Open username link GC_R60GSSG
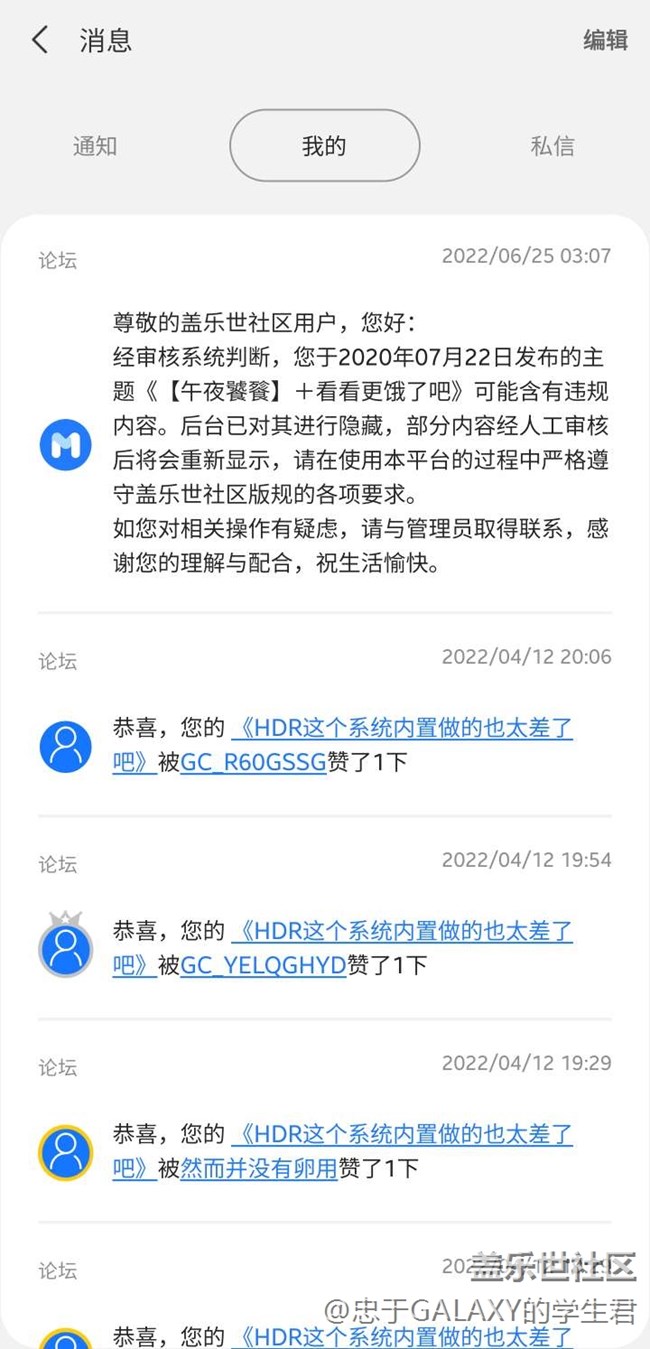The width and height of the screenshot is (650, 1349). pyautogui.click(x=254, y=762)
